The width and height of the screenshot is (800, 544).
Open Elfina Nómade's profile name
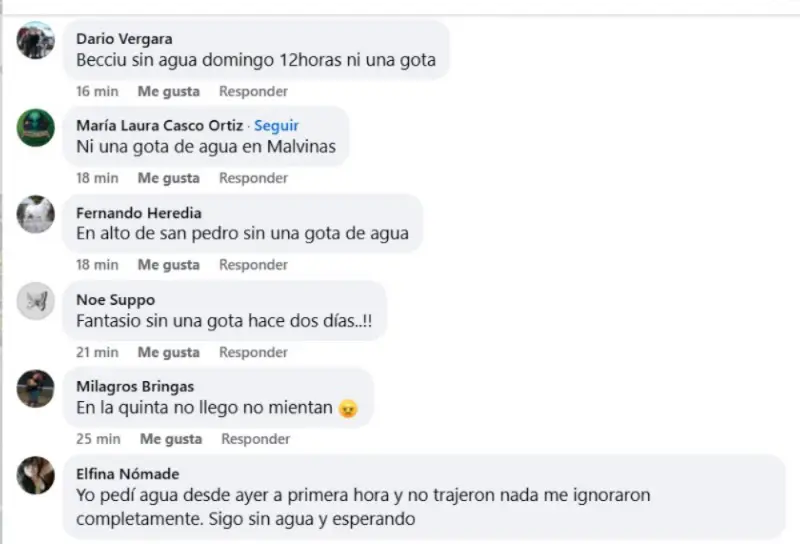pyautogui.click(x=127, y=474)
